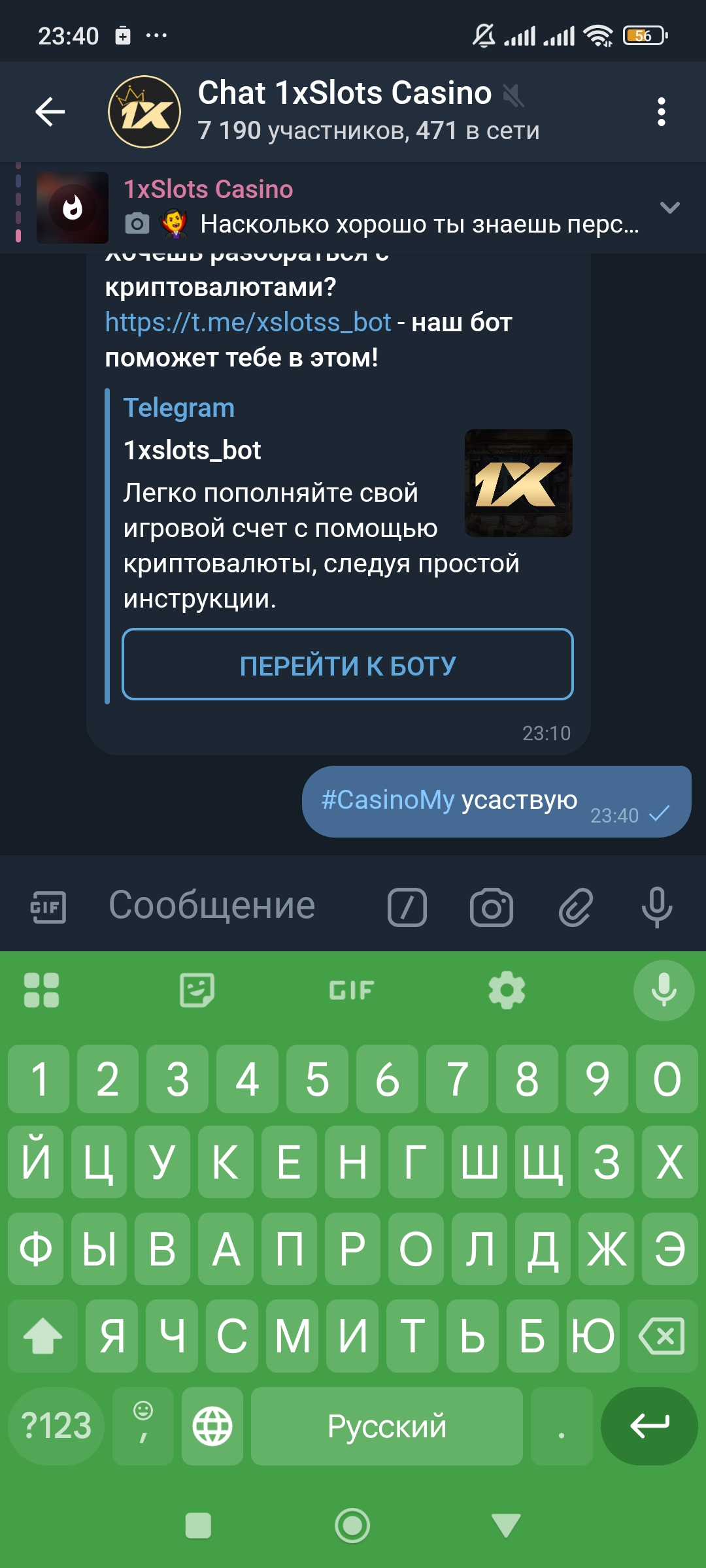
Task: Switch to the ?123 symbols keyboard
Action: tap(56, 1426)
